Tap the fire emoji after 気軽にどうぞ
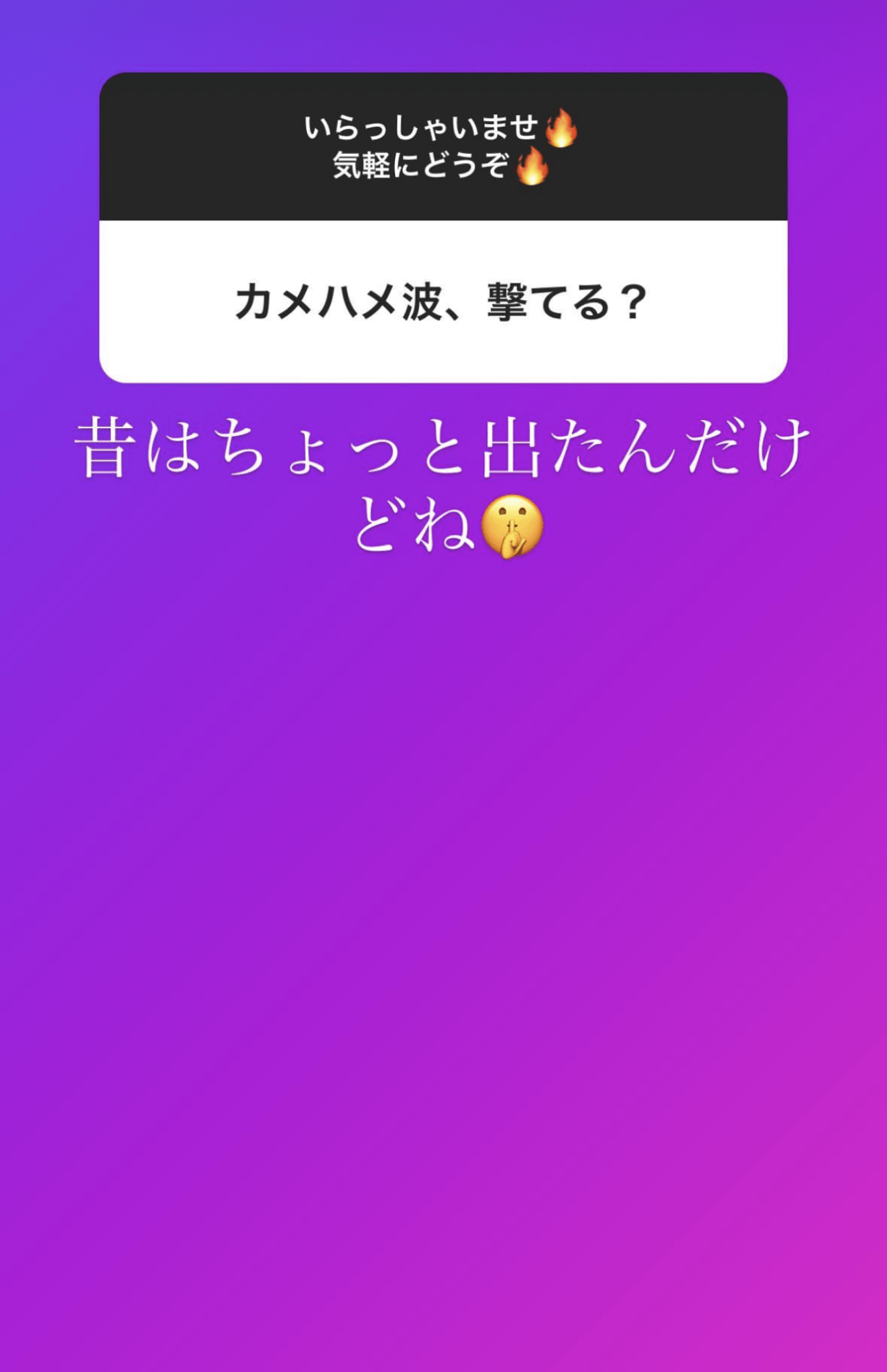Image resolution: width=887 pixels, height=1372 pixels. (x=531, y=166)
